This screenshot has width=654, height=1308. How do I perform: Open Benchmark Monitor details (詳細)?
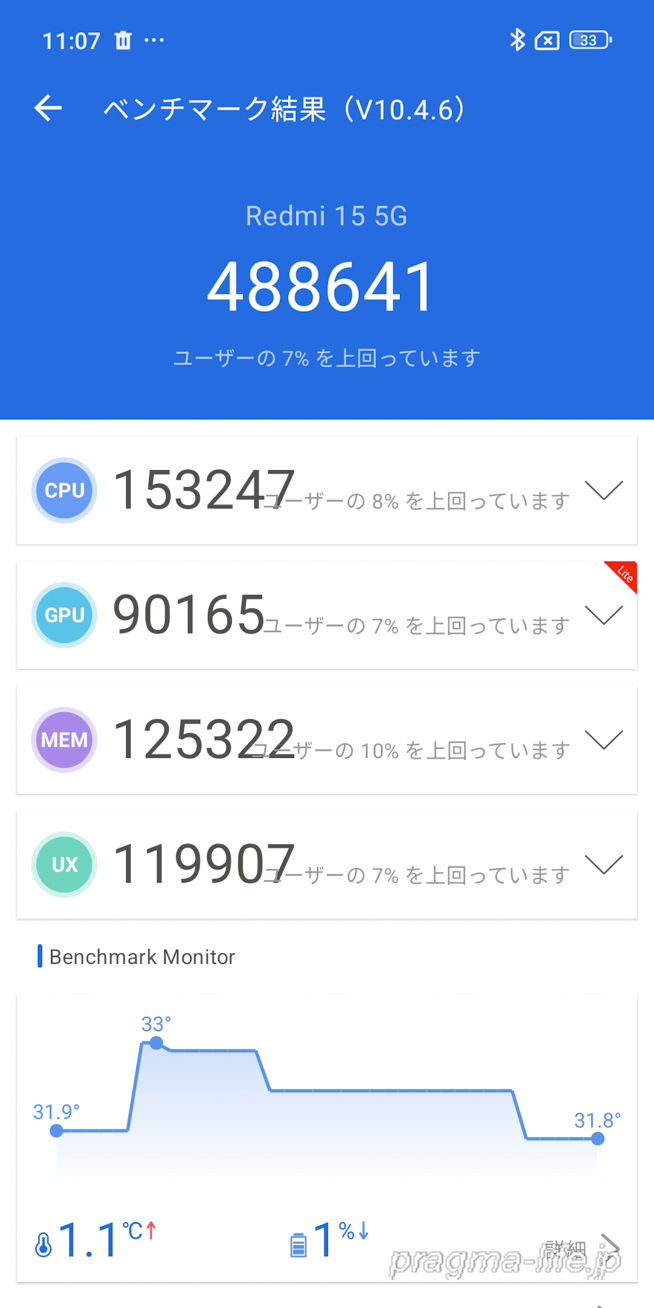coord(582,1248)
